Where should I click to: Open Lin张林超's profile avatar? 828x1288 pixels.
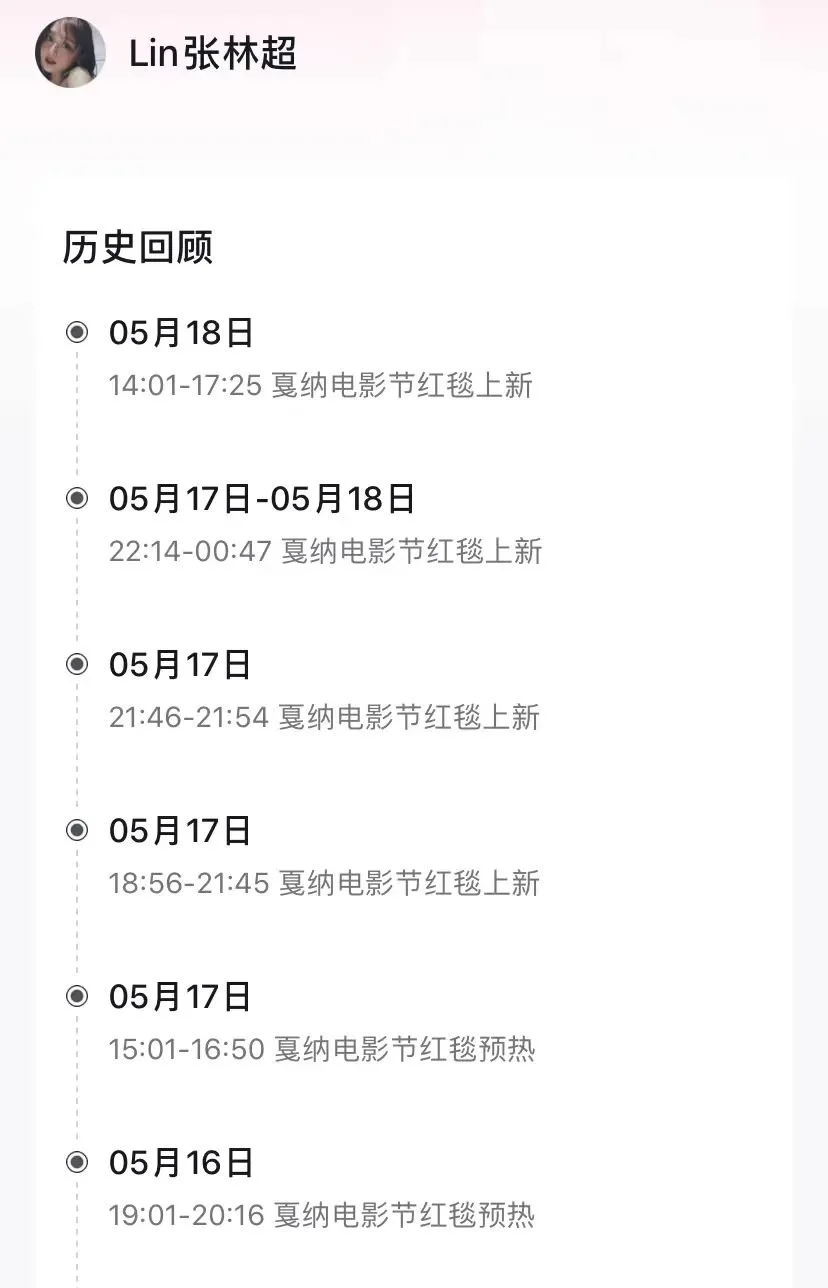(70, 52)
